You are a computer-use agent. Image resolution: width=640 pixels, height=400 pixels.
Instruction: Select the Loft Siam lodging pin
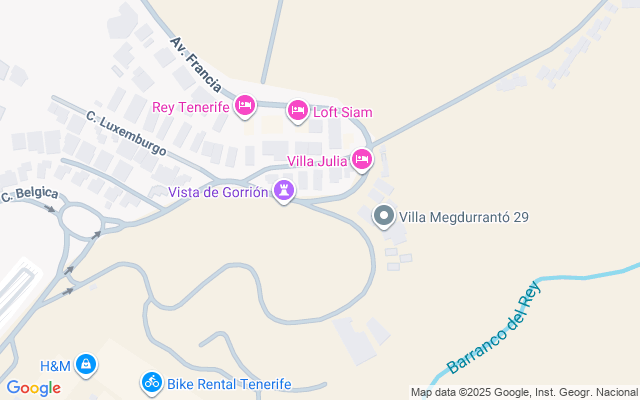tap(298, 111)
